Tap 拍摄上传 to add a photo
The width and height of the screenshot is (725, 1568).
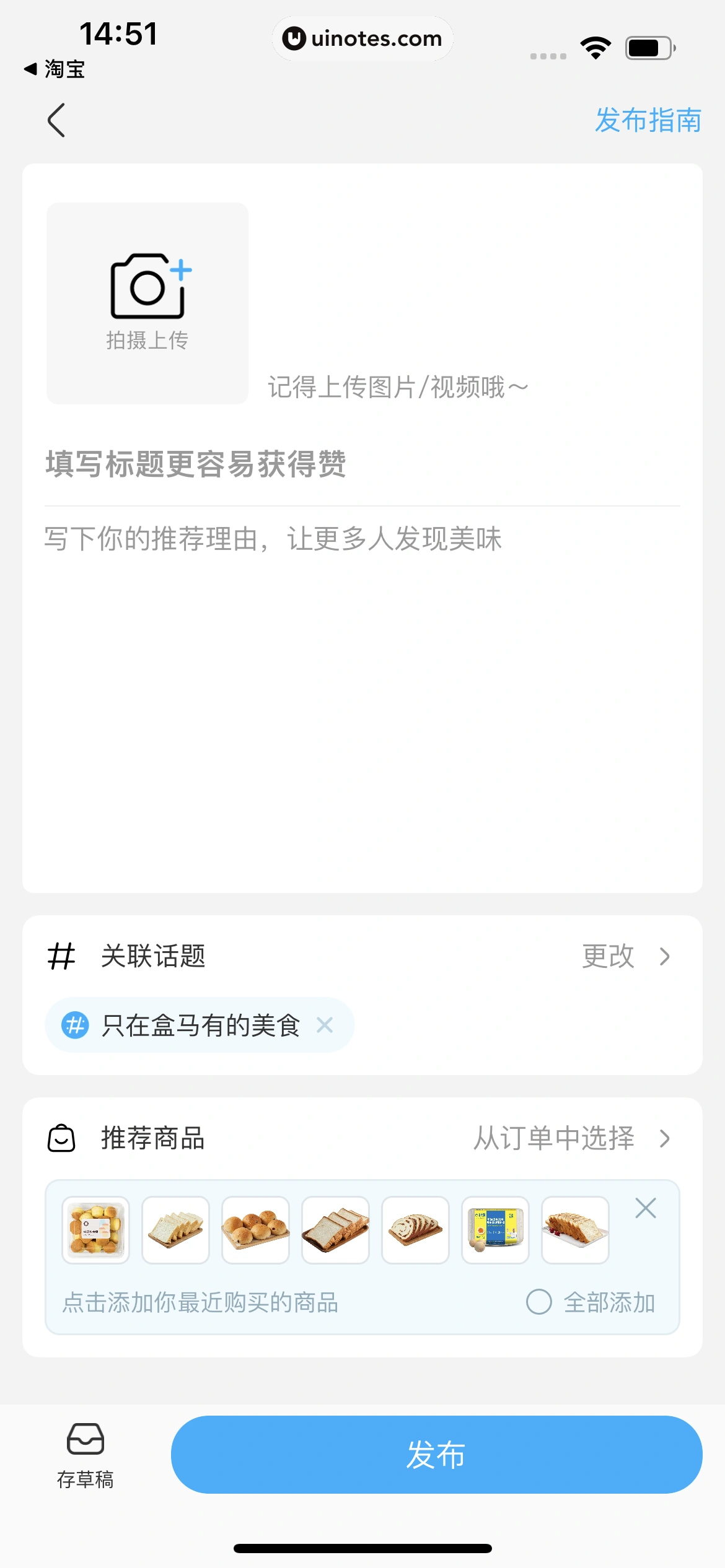tap(147, 303)
